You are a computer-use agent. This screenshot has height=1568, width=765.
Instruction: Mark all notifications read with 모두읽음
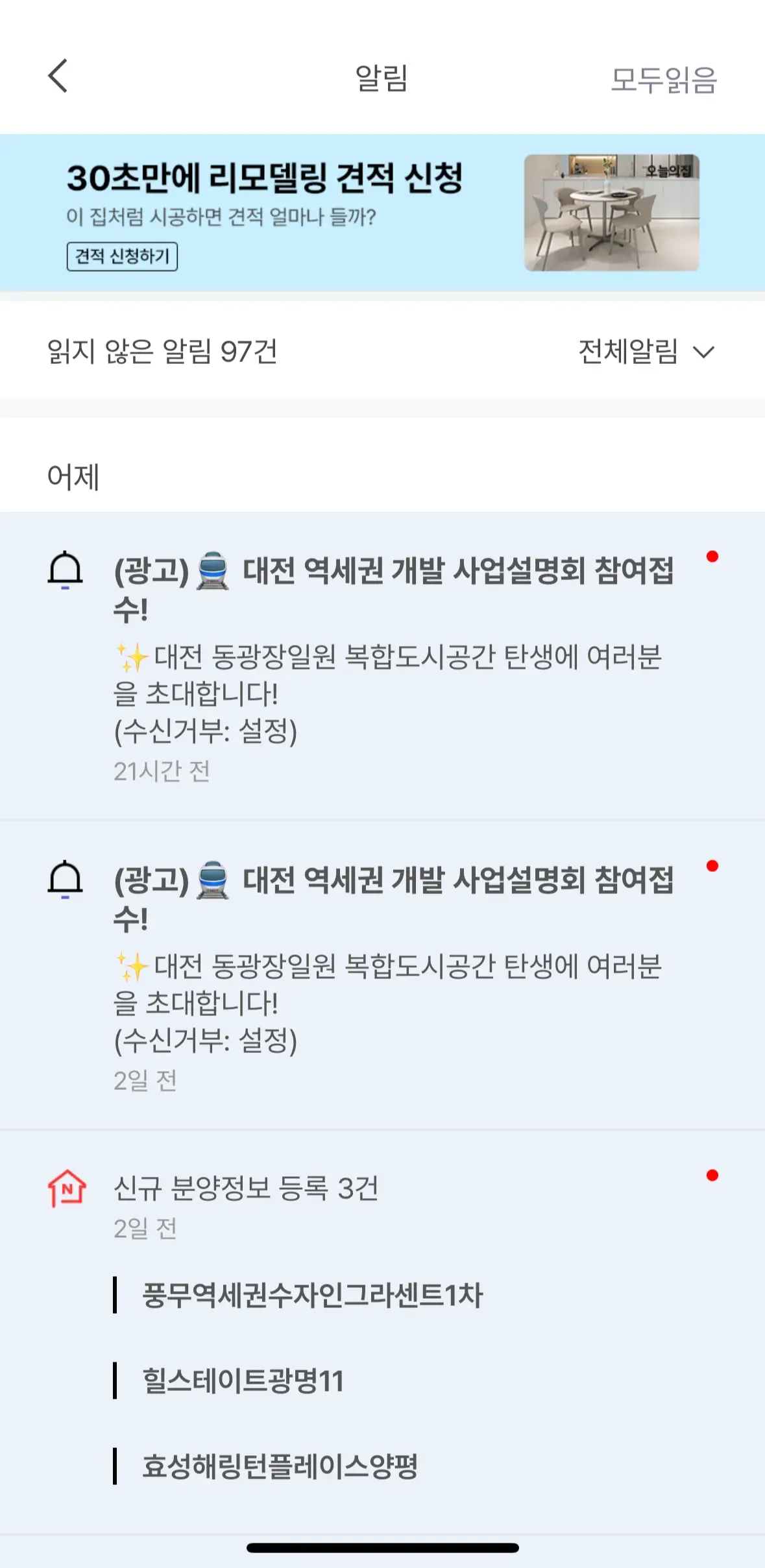click(662, 80)
